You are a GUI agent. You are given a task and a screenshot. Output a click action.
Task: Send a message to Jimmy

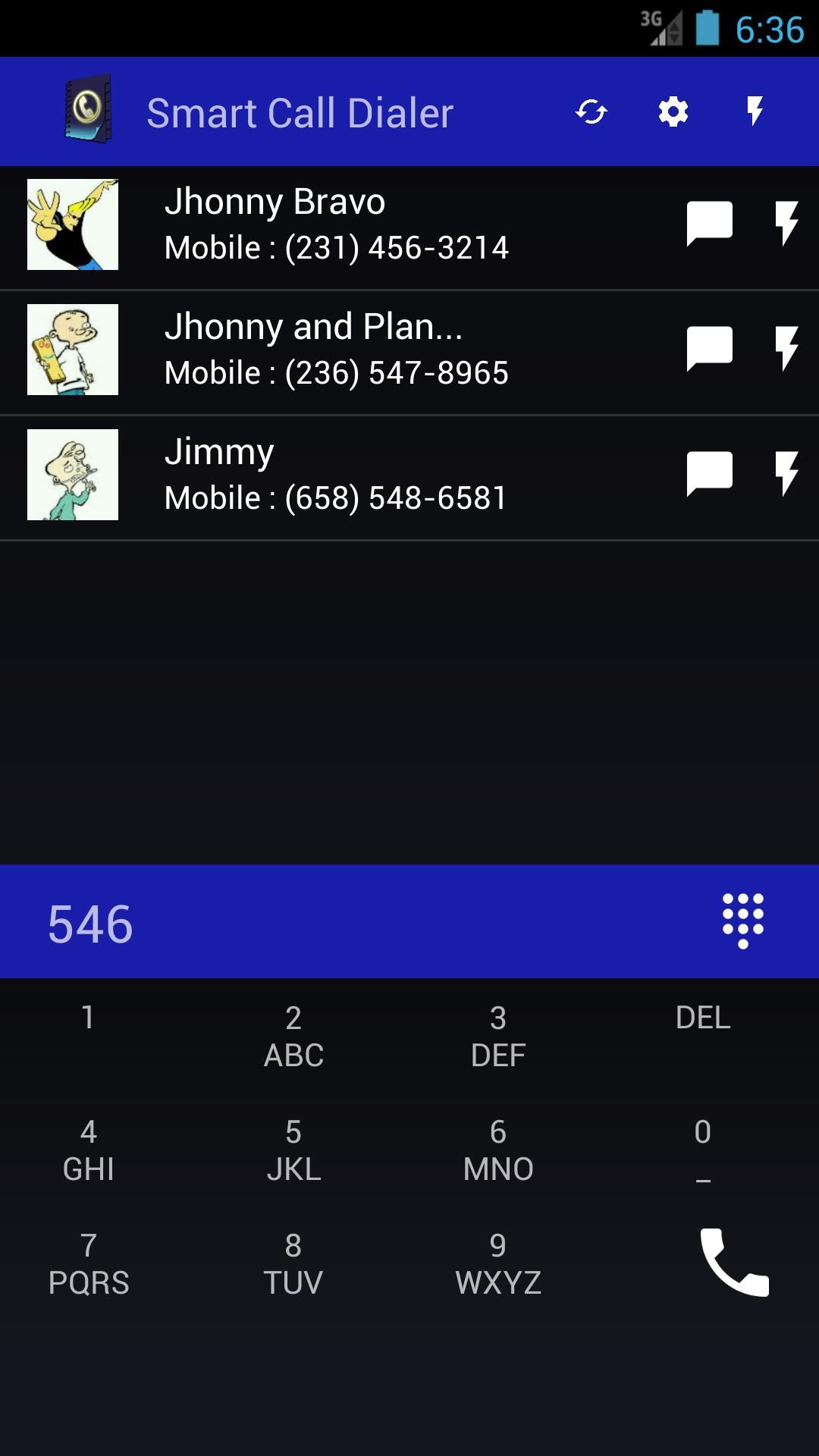709,474
